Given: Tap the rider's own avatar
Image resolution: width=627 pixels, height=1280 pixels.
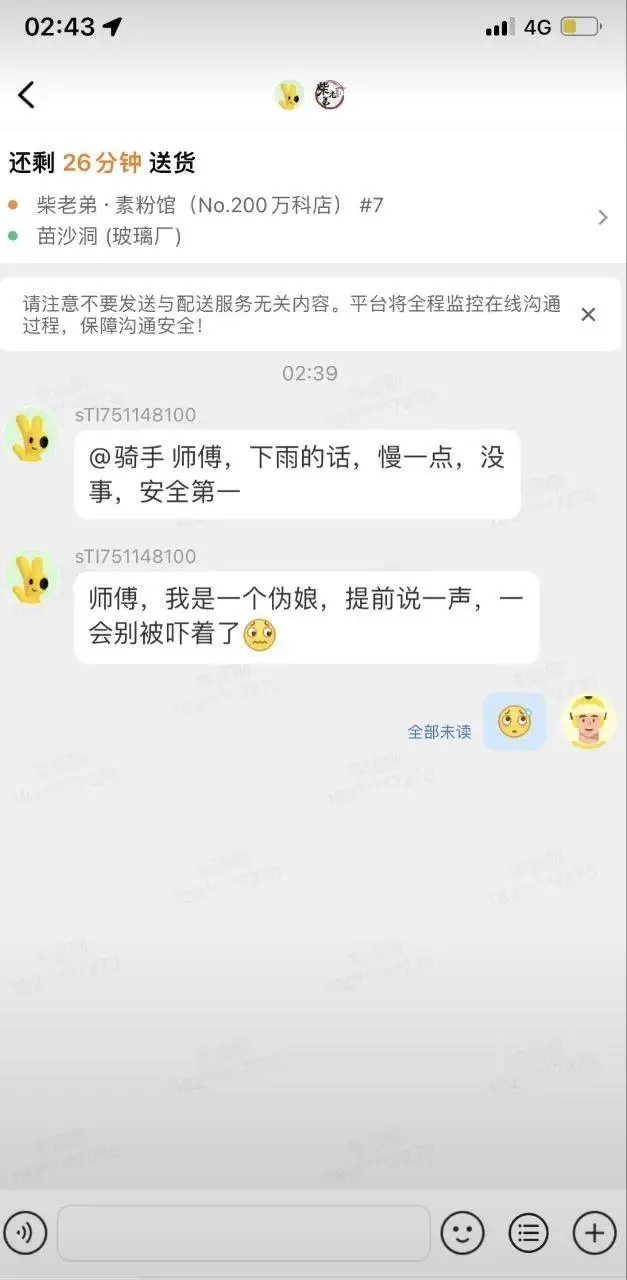Looking at the screenshot, I should [588, 721].
